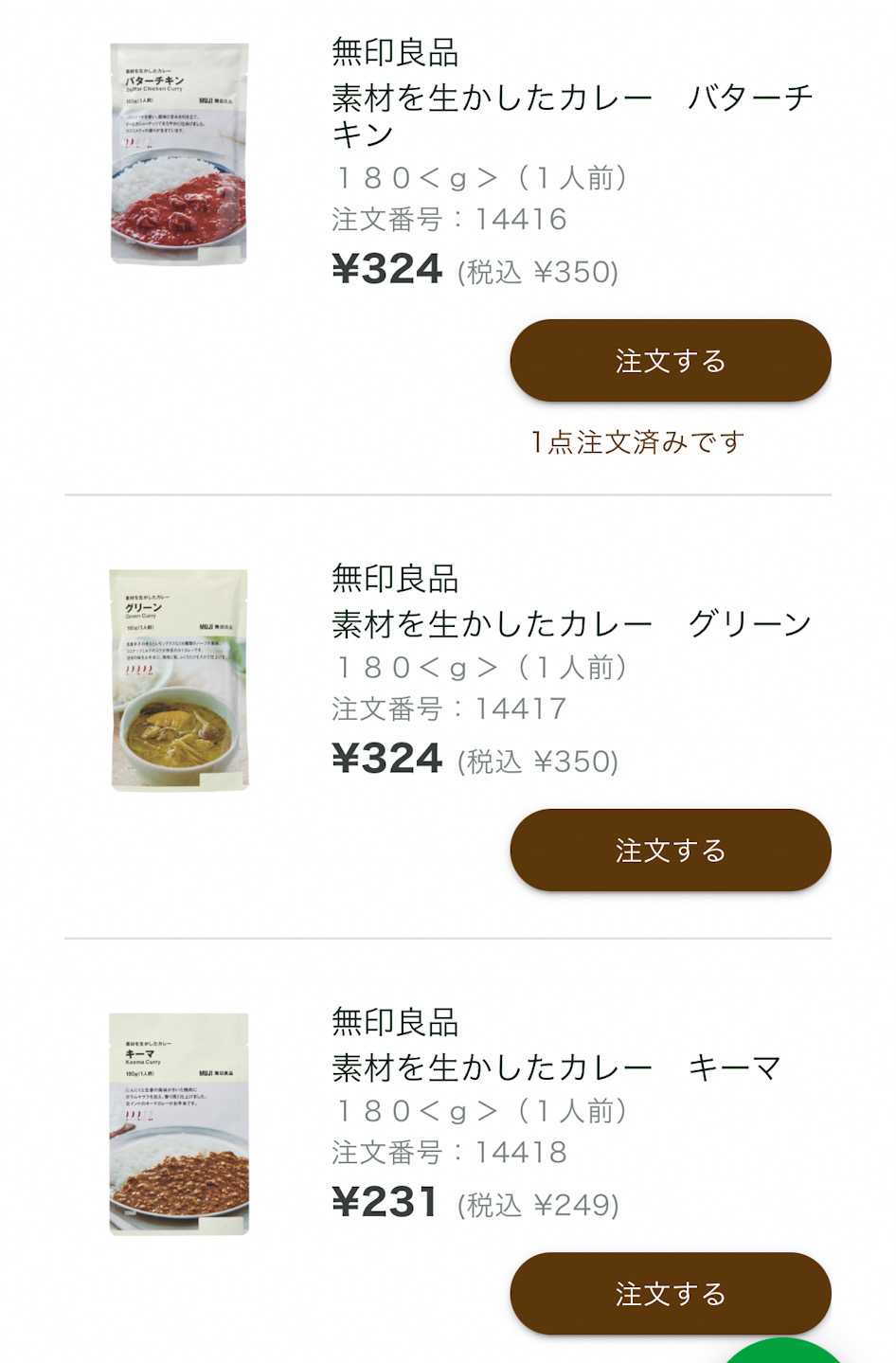Order the バターチキン curry

(x=670, y=361)
